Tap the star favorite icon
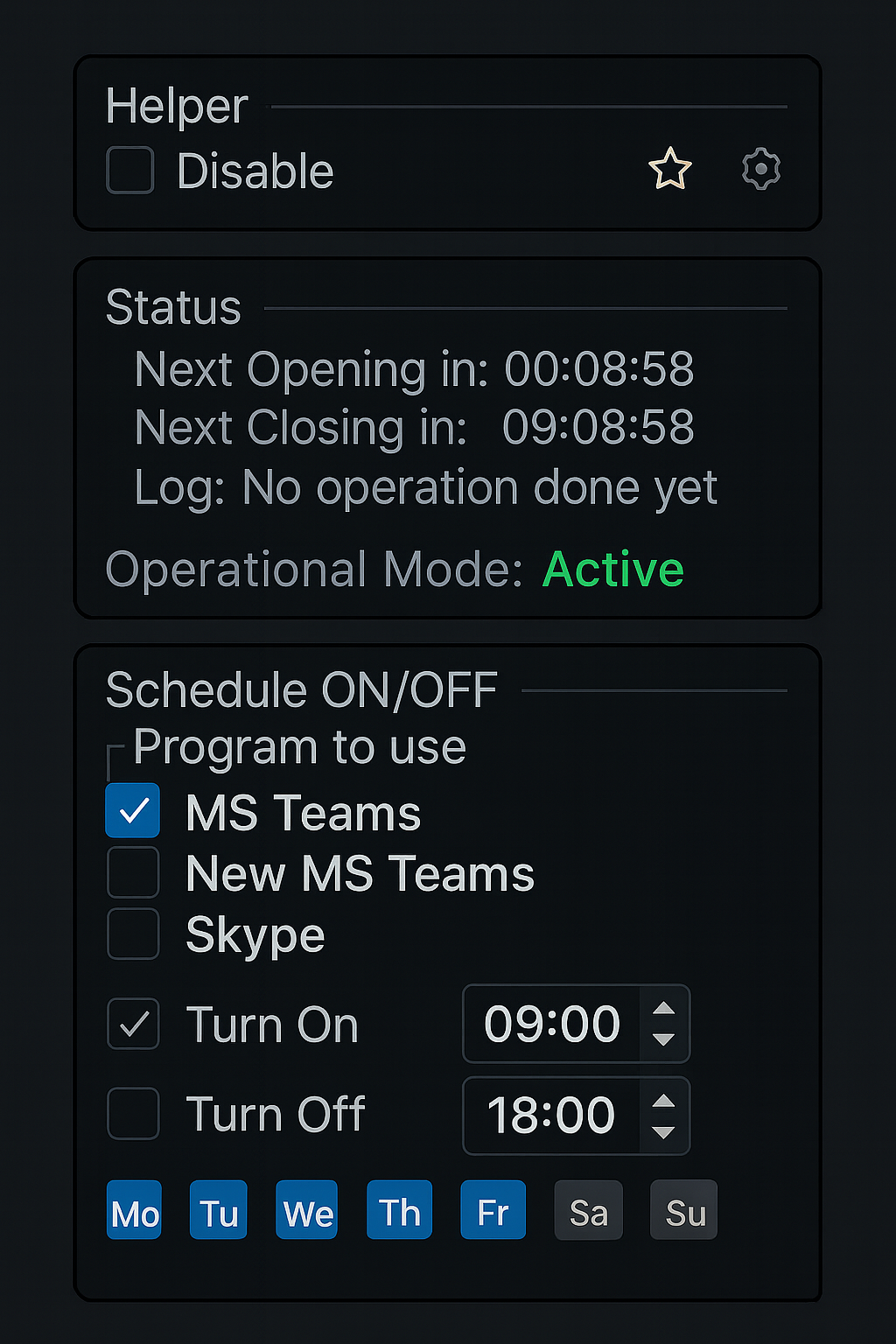896x1344 pixels. (x=670, y=169)
